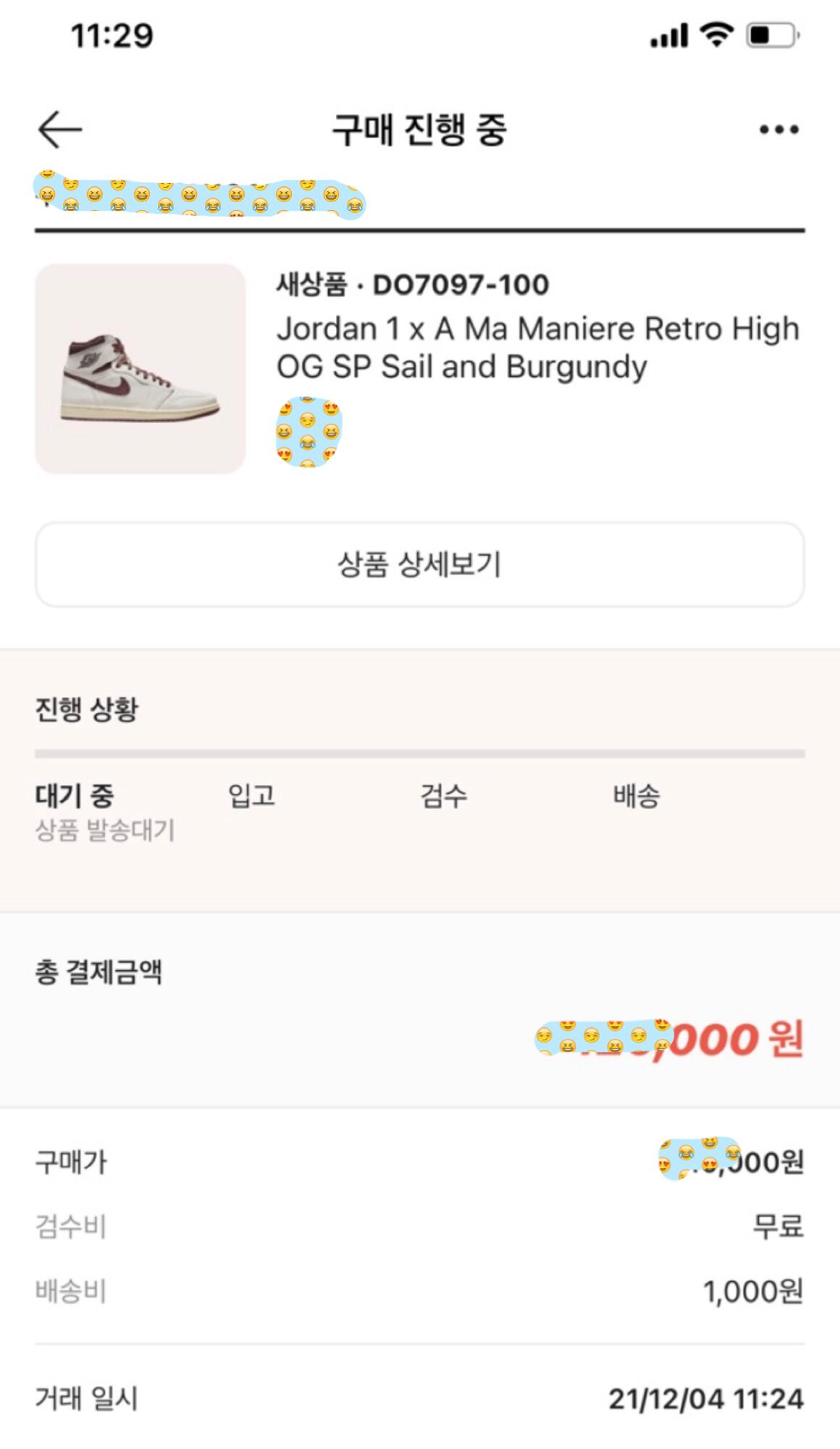Image resolution: width=840 pixels, height=1449 pixels.
Task: Tap the 상품 상세보기 button
Action: tap(419, 564)
